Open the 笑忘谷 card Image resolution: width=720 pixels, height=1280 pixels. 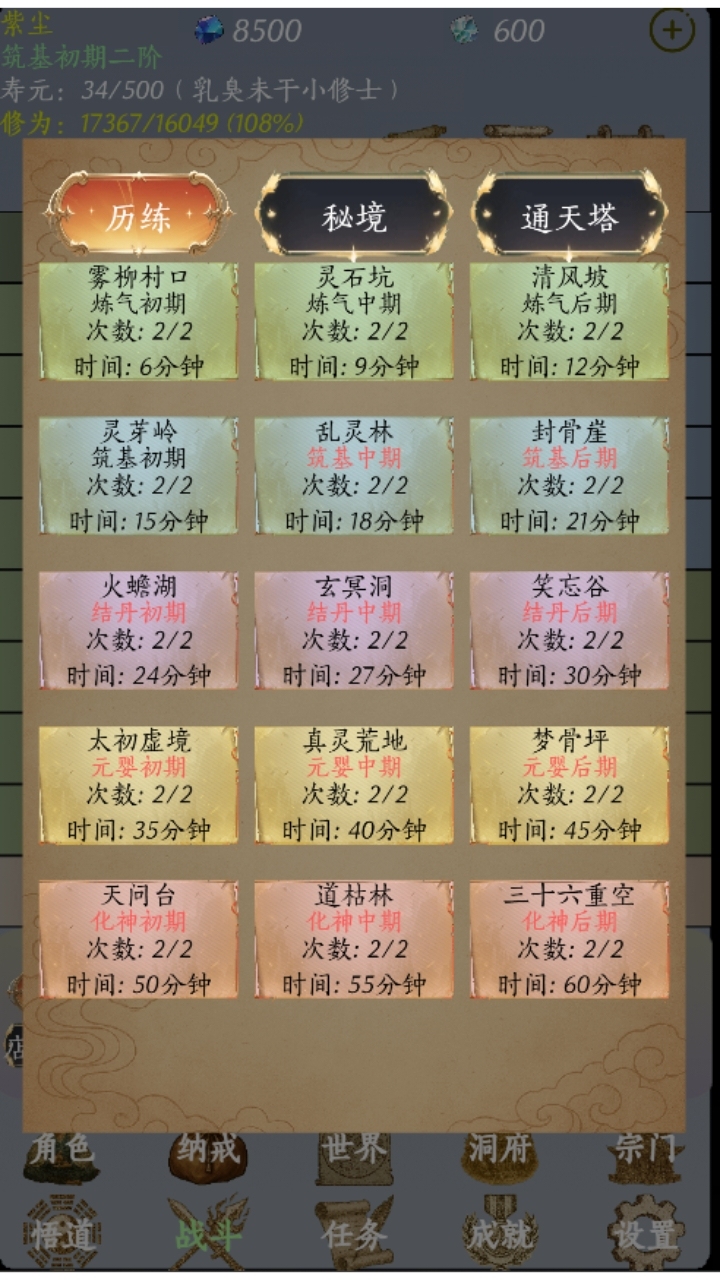coord(569,630)
